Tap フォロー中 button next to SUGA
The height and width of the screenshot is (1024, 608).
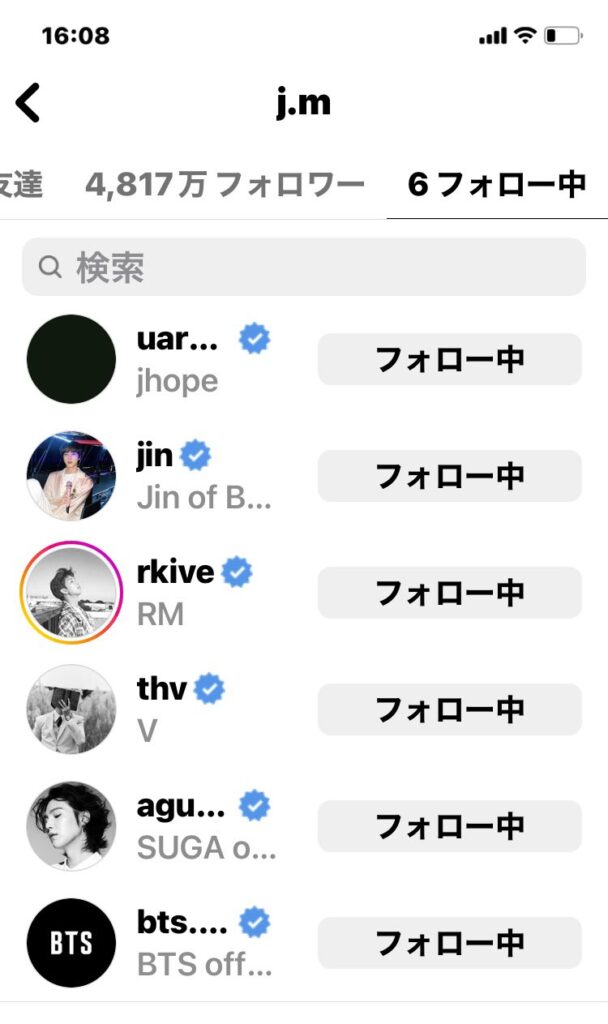[449, 827]
